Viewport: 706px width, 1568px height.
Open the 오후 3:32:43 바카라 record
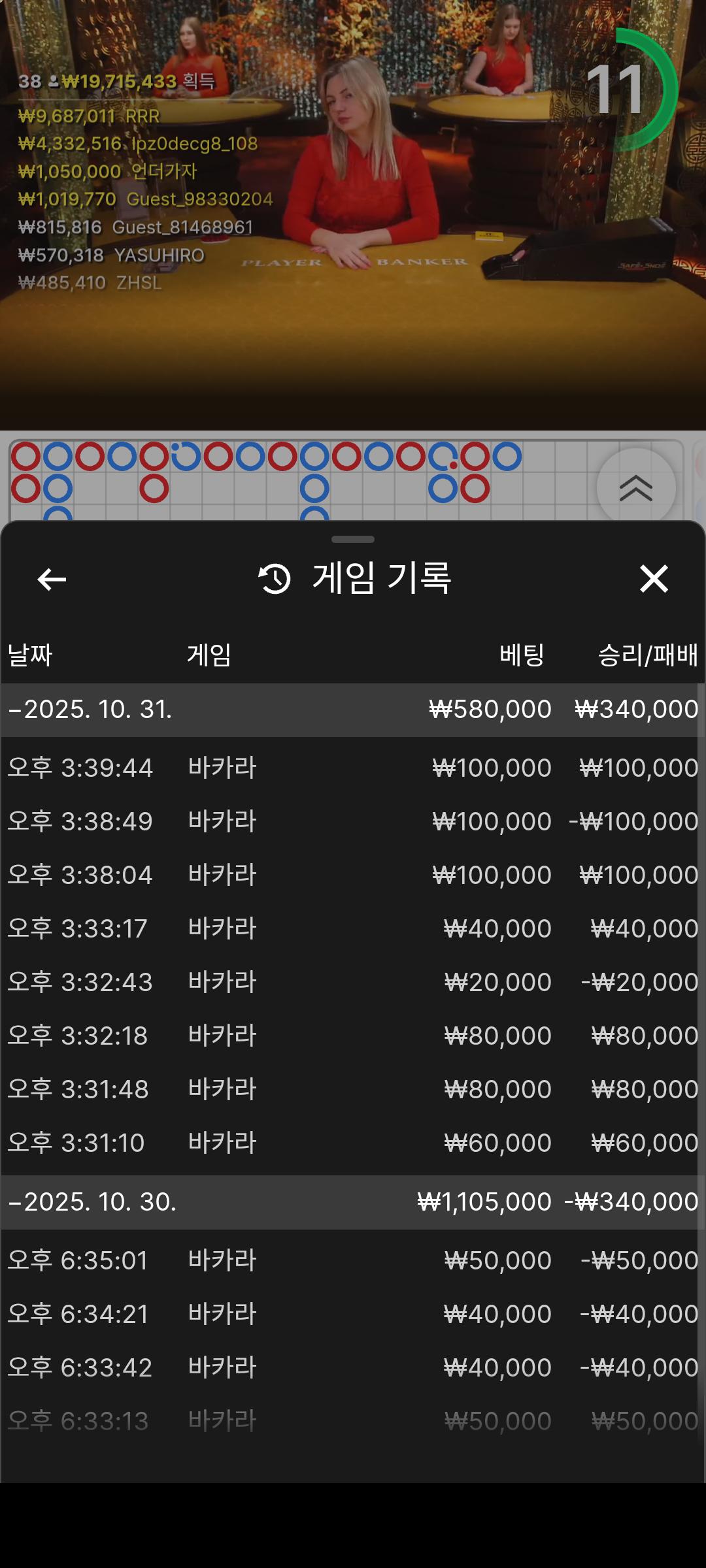pos(353,982)
